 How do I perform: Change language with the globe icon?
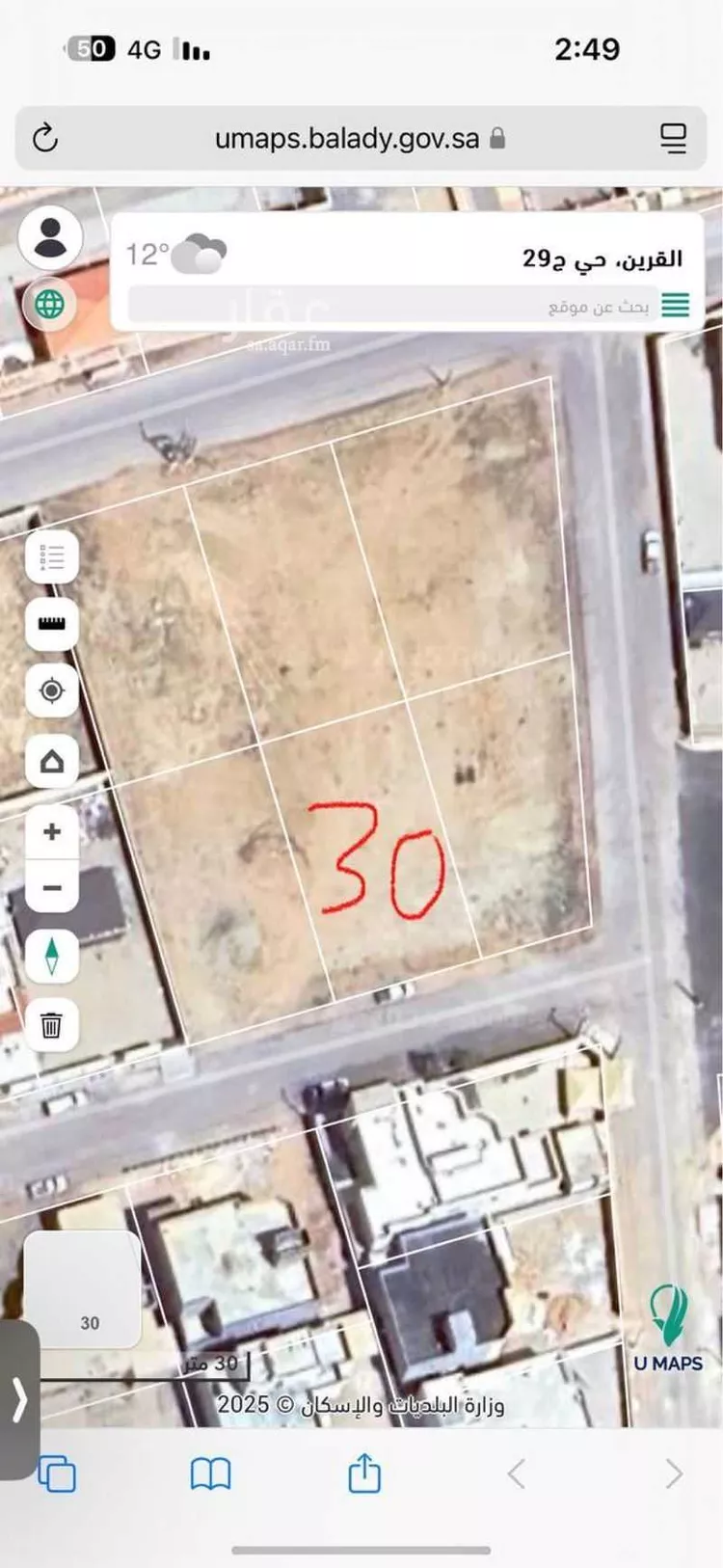click(x=50, y=306)
